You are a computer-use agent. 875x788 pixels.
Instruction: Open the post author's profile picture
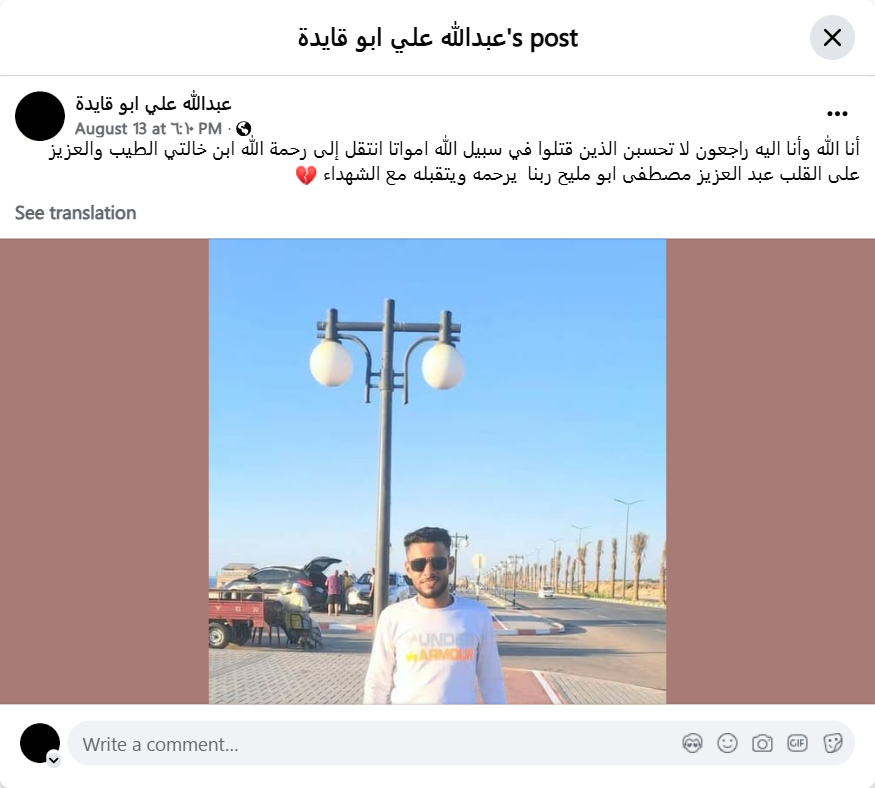[40, 116]
